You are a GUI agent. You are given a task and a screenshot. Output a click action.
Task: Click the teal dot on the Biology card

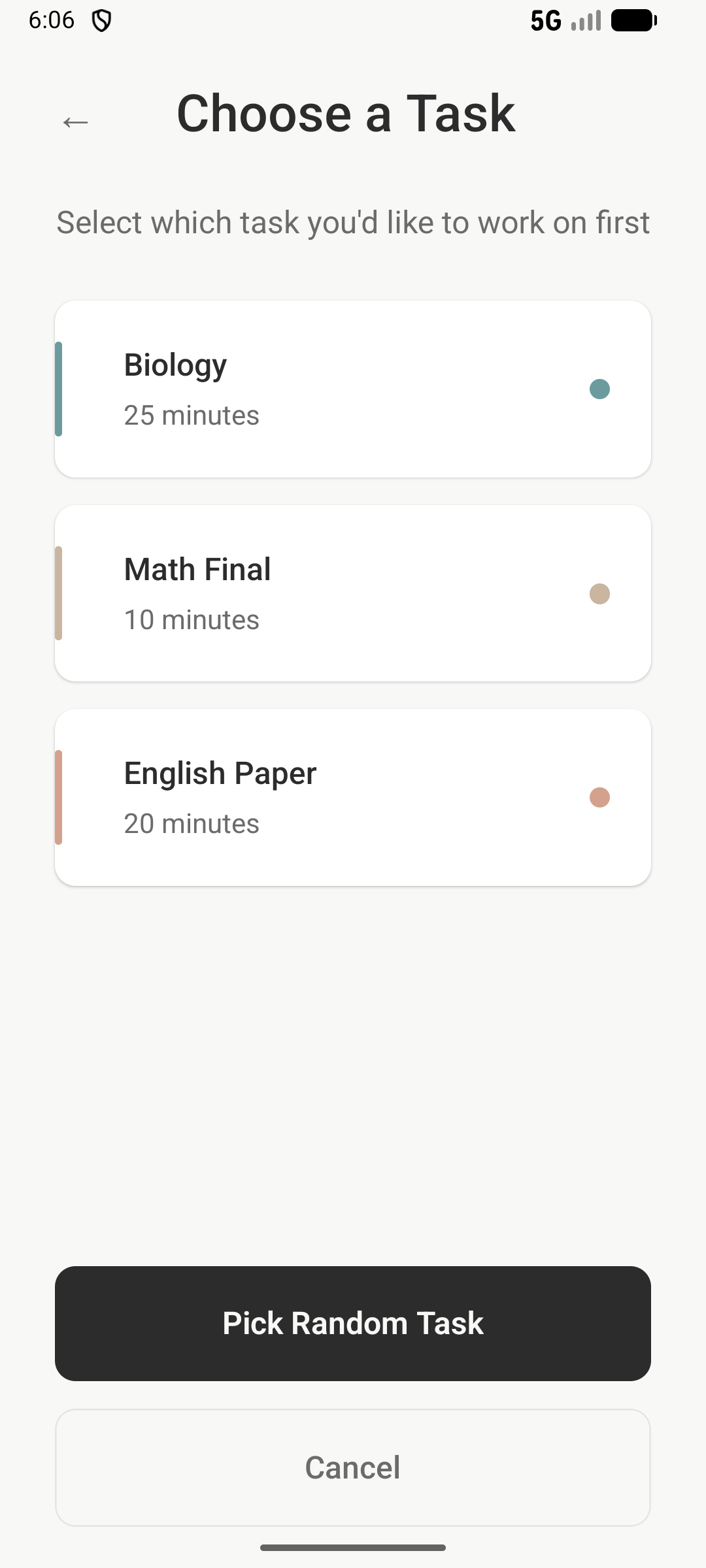click(599, 389)
